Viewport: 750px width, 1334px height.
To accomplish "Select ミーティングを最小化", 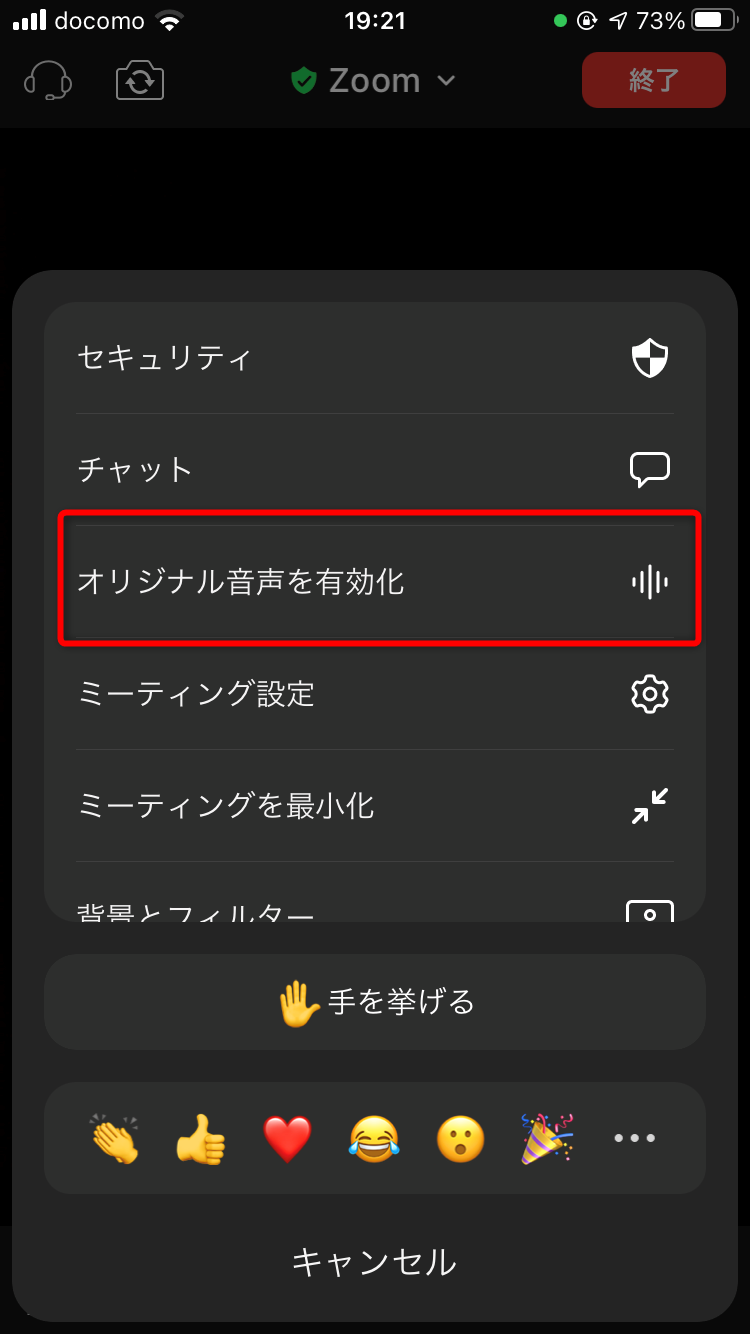I will (x=375, y=805).
